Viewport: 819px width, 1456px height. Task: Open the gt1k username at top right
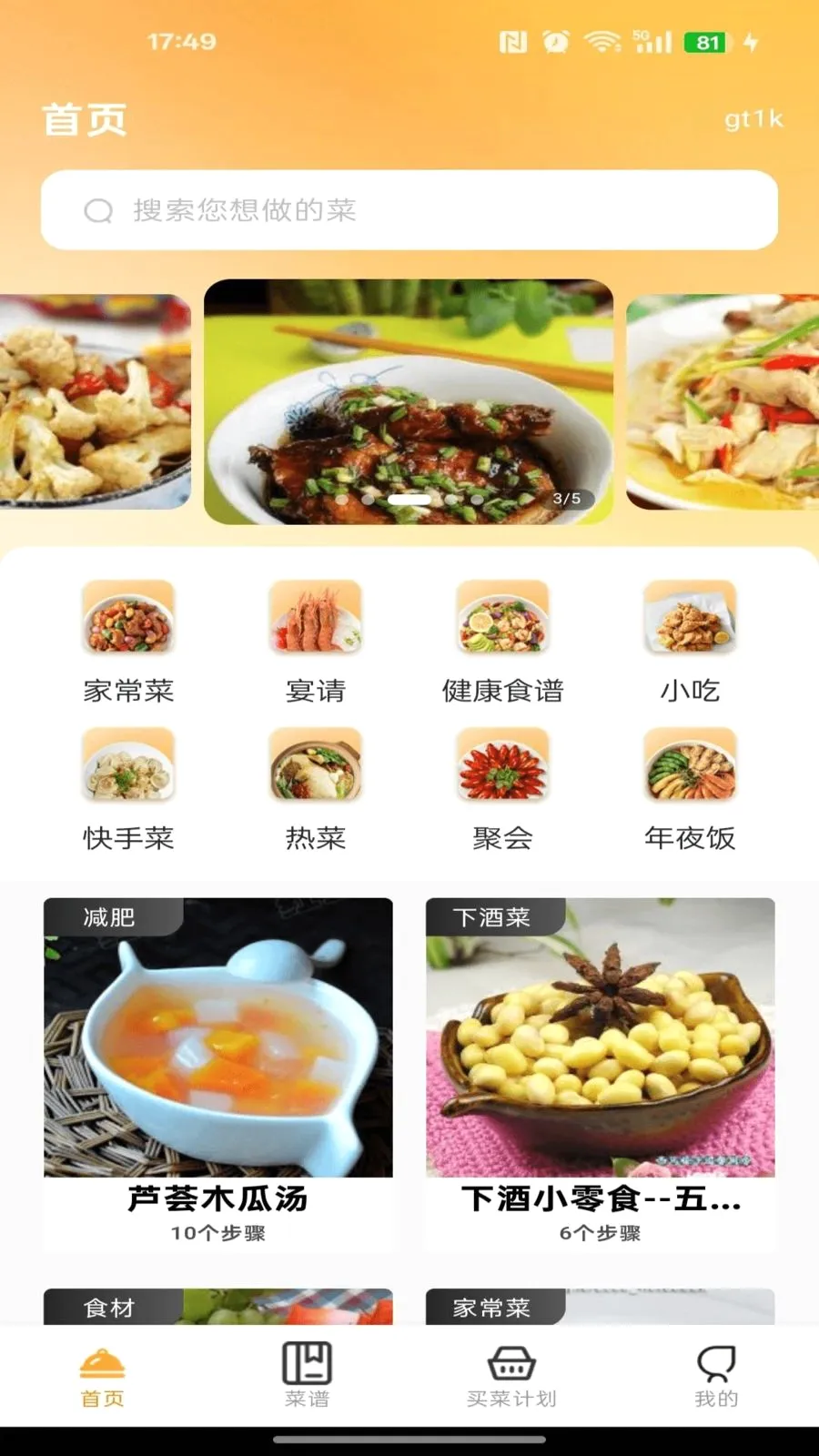click(753, 119)
